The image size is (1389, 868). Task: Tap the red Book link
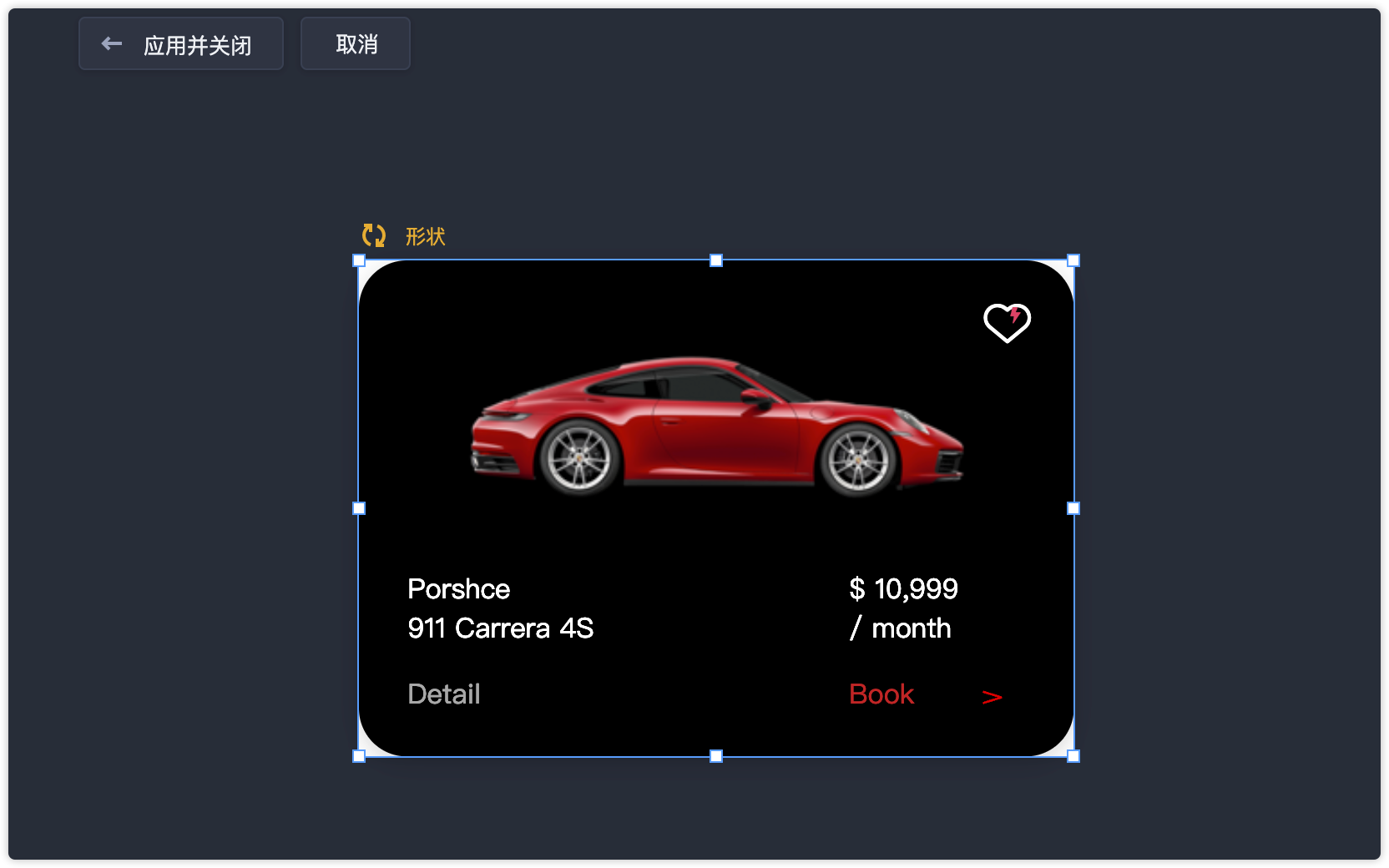click(881, 694)
